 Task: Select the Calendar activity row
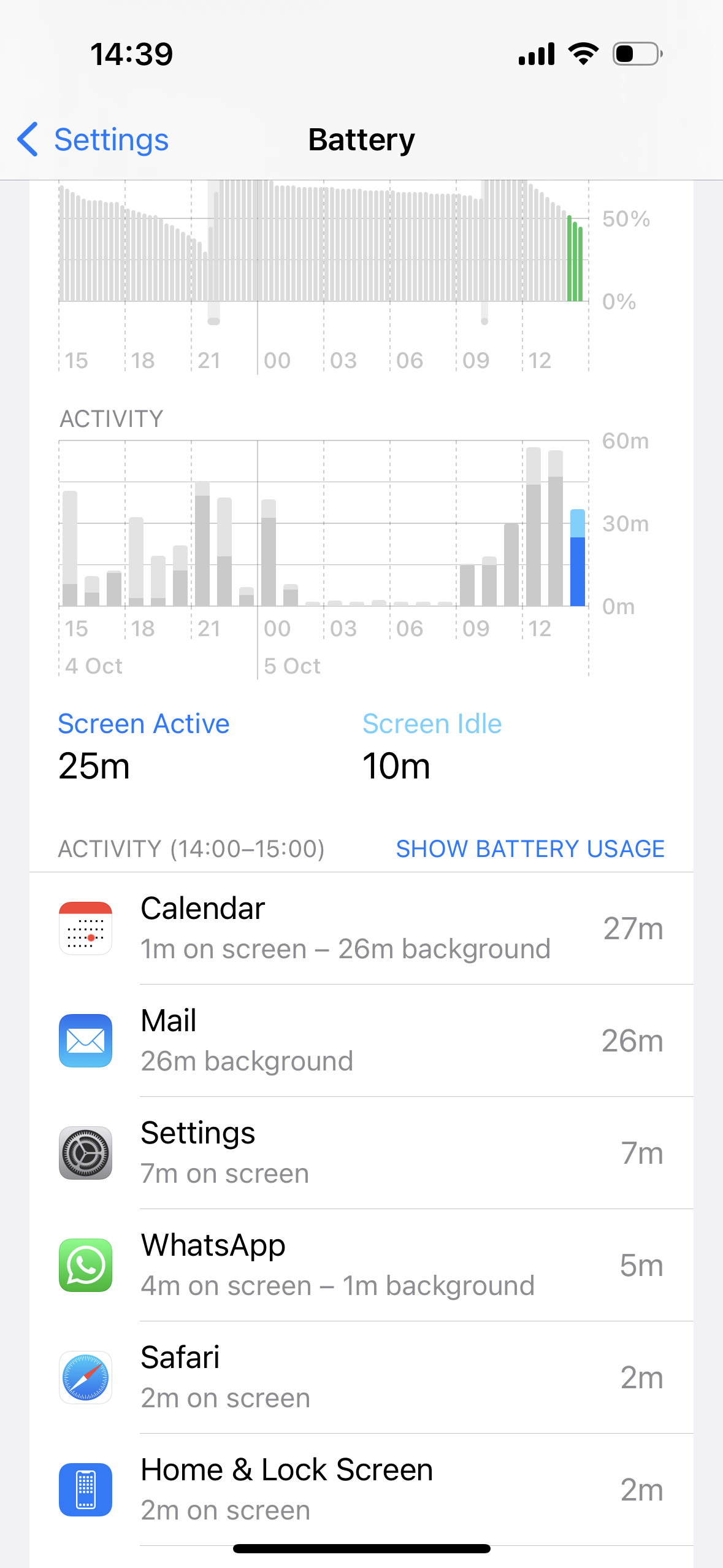(361, 928)
